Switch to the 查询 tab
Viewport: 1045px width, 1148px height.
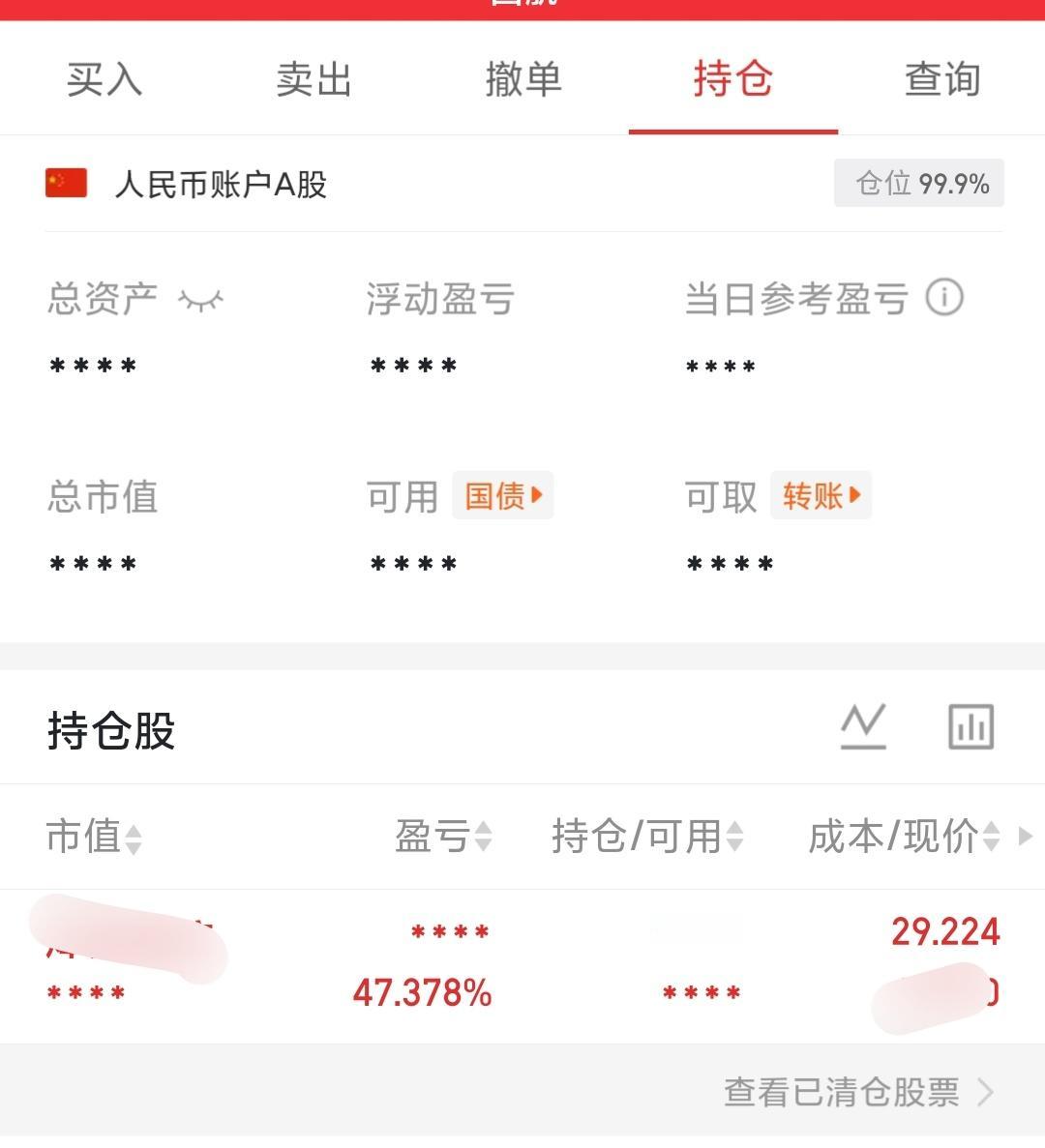click(x=941, y=81)
